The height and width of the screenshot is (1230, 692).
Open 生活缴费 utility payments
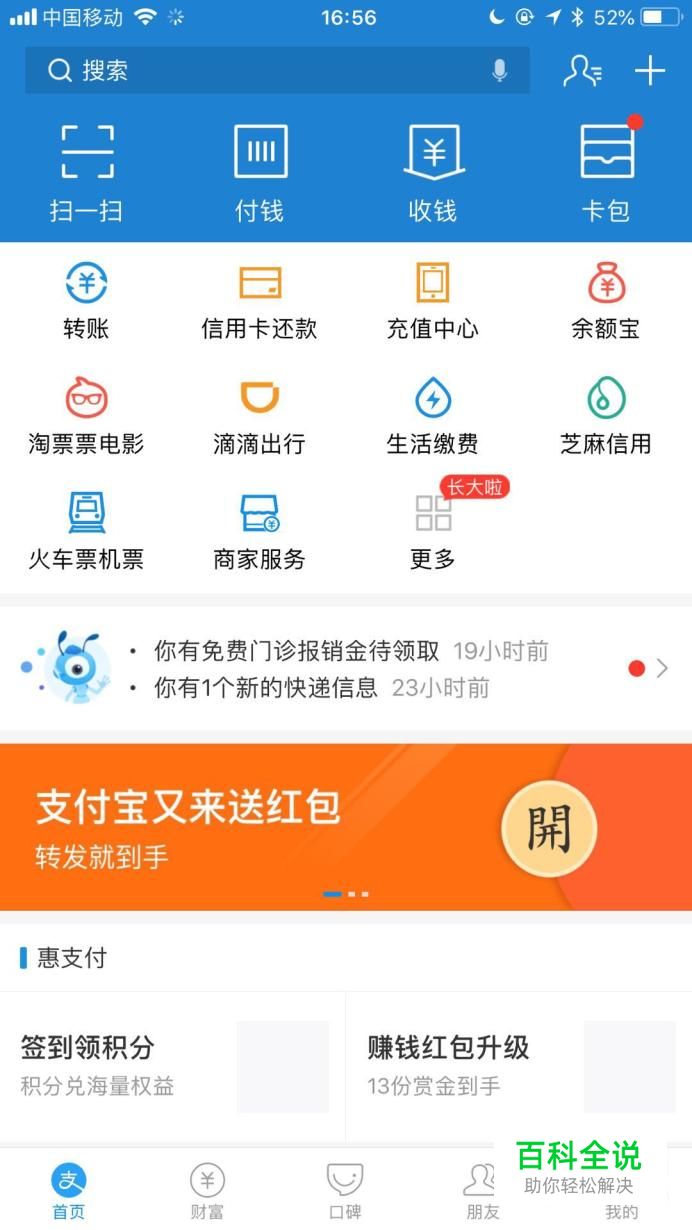coord(433,415)
